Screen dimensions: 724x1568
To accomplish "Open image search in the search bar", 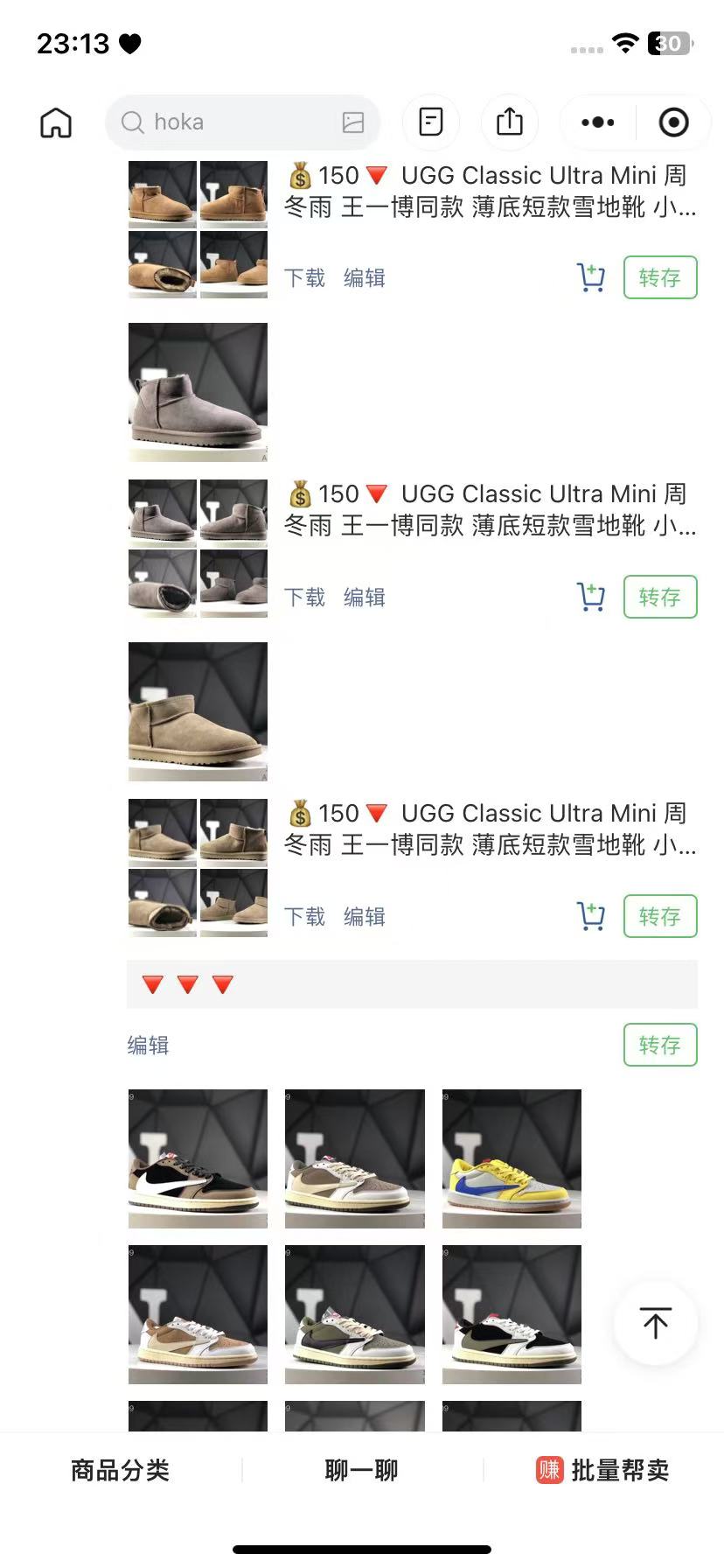I will pos(353,122).
